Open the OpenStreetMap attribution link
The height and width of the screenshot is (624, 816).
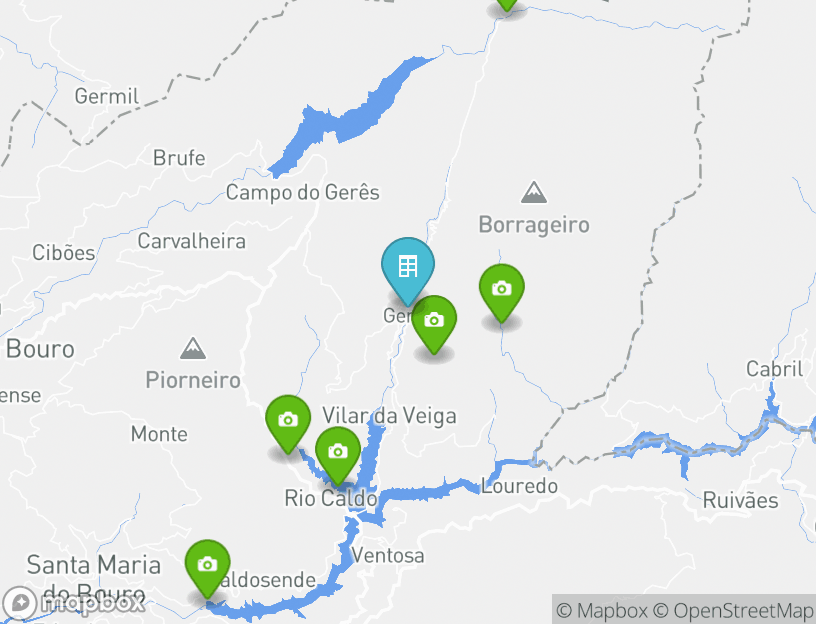(x=733, y=610)
